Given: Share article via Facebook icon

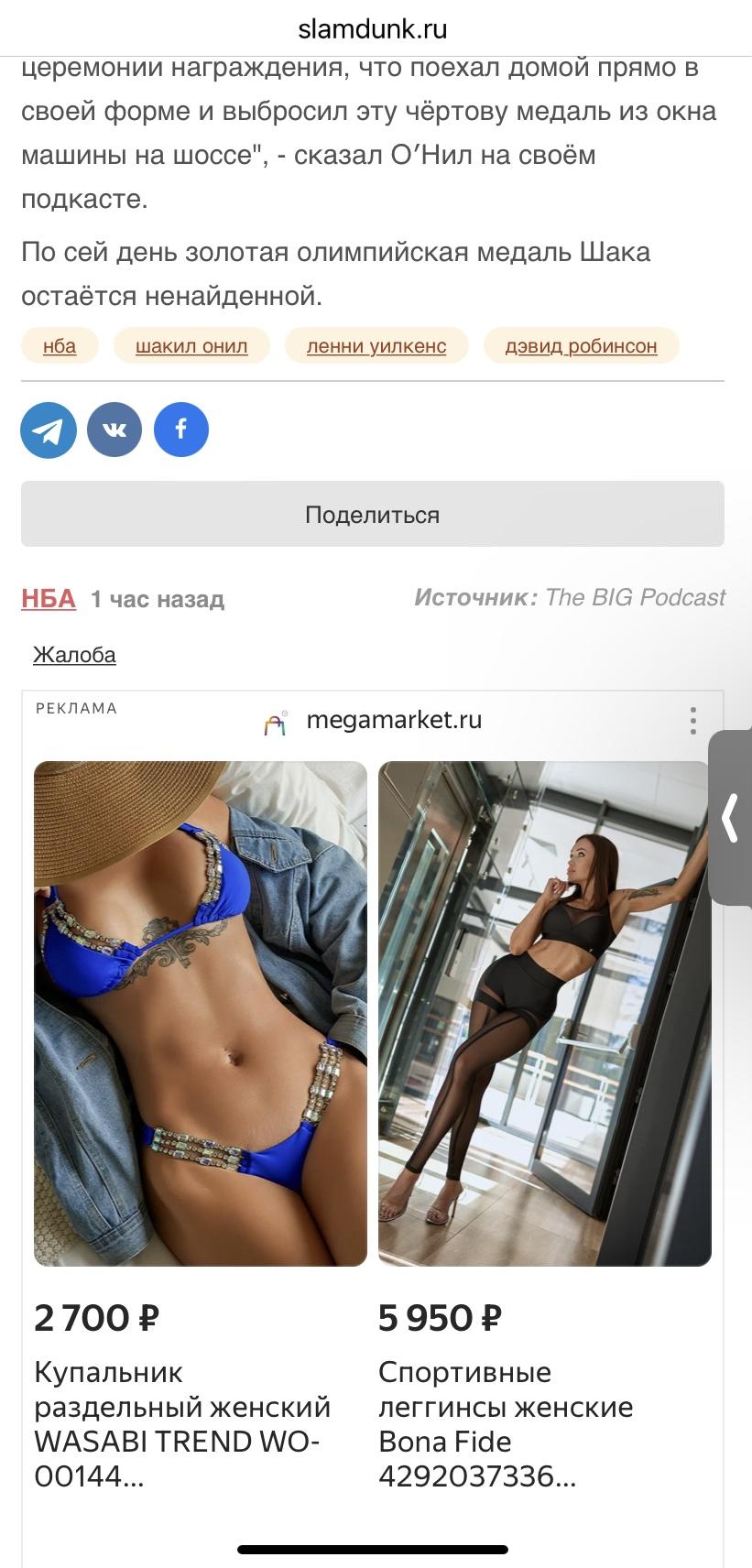Looking at the screenshot, I should click(181, 430).
